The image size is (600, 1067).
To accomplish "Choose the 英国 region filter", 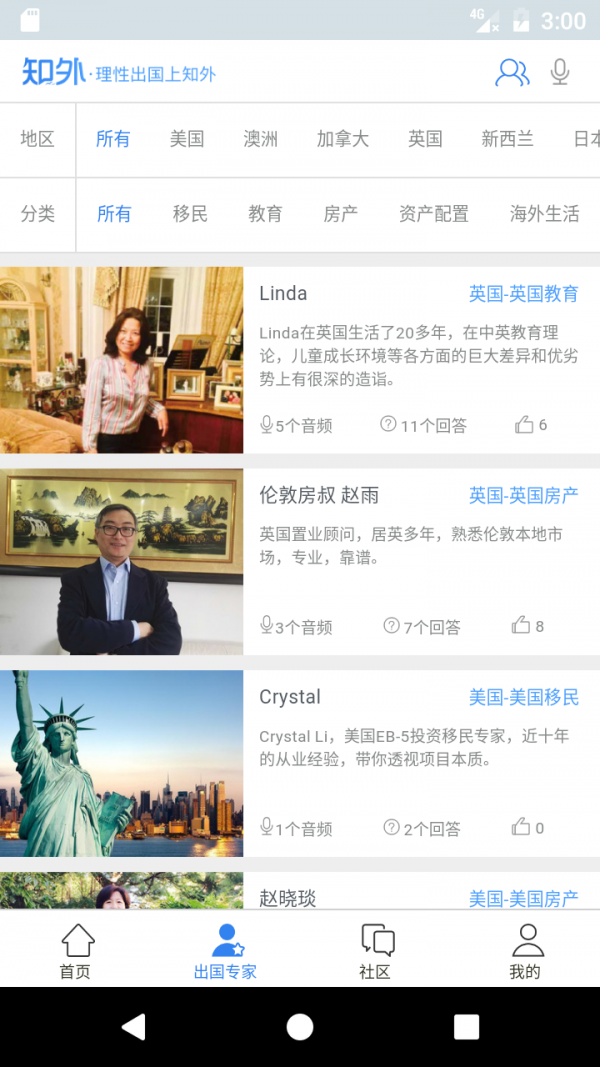I will [425, 139].
